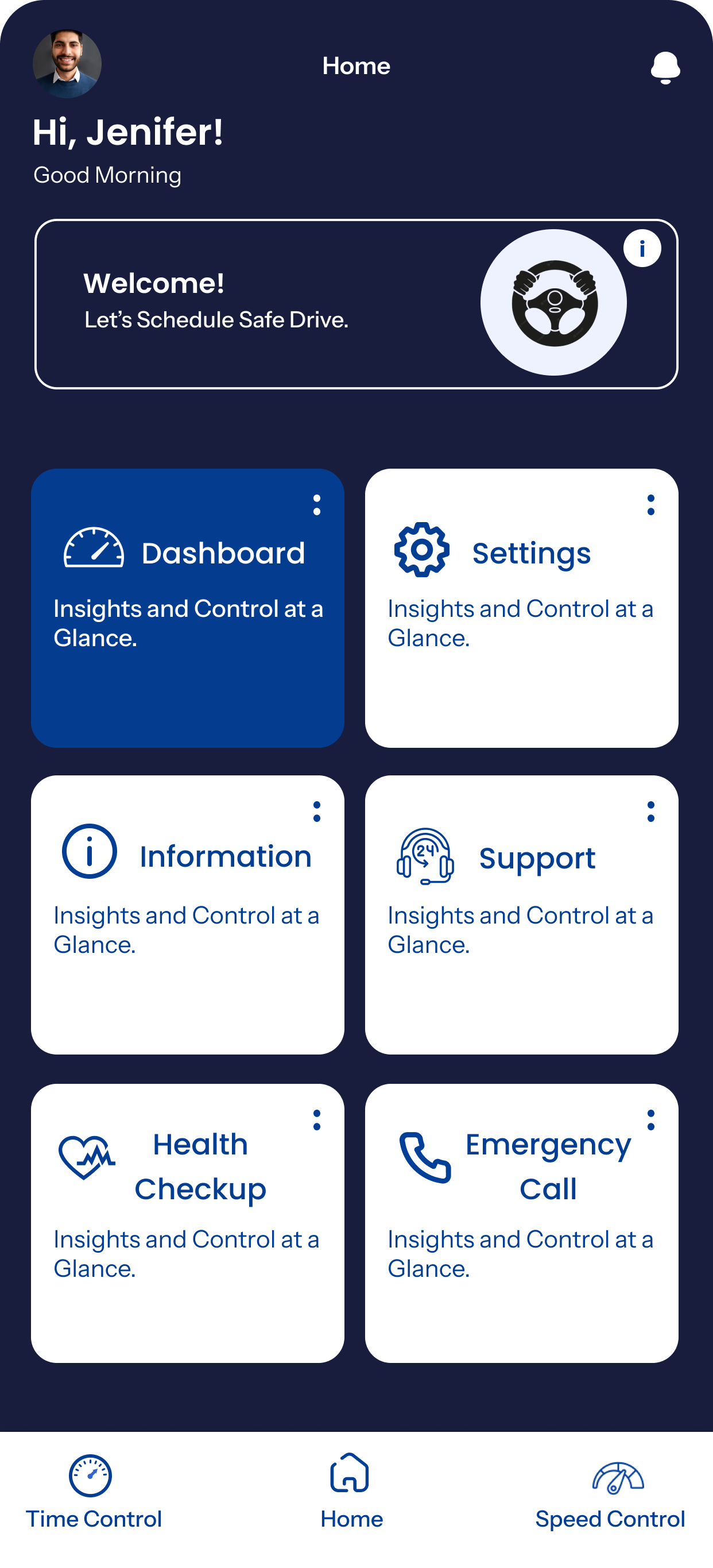Open Health Checkup card's three-dot menu
This screenshot has width=713, height=1568.
317,1120
